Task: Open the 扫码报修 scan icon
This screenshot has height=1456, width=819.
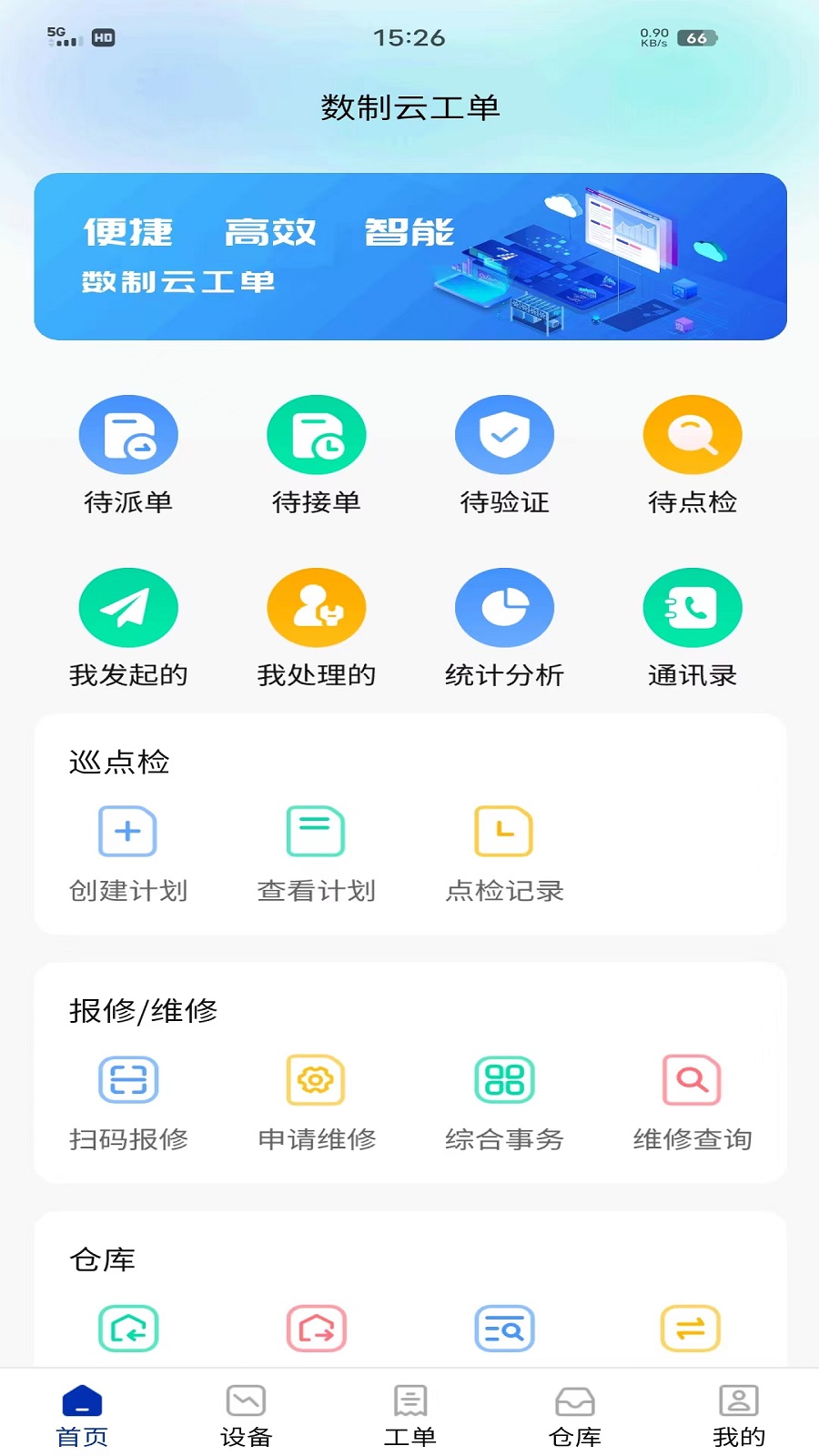Action: coord(128,1078)
